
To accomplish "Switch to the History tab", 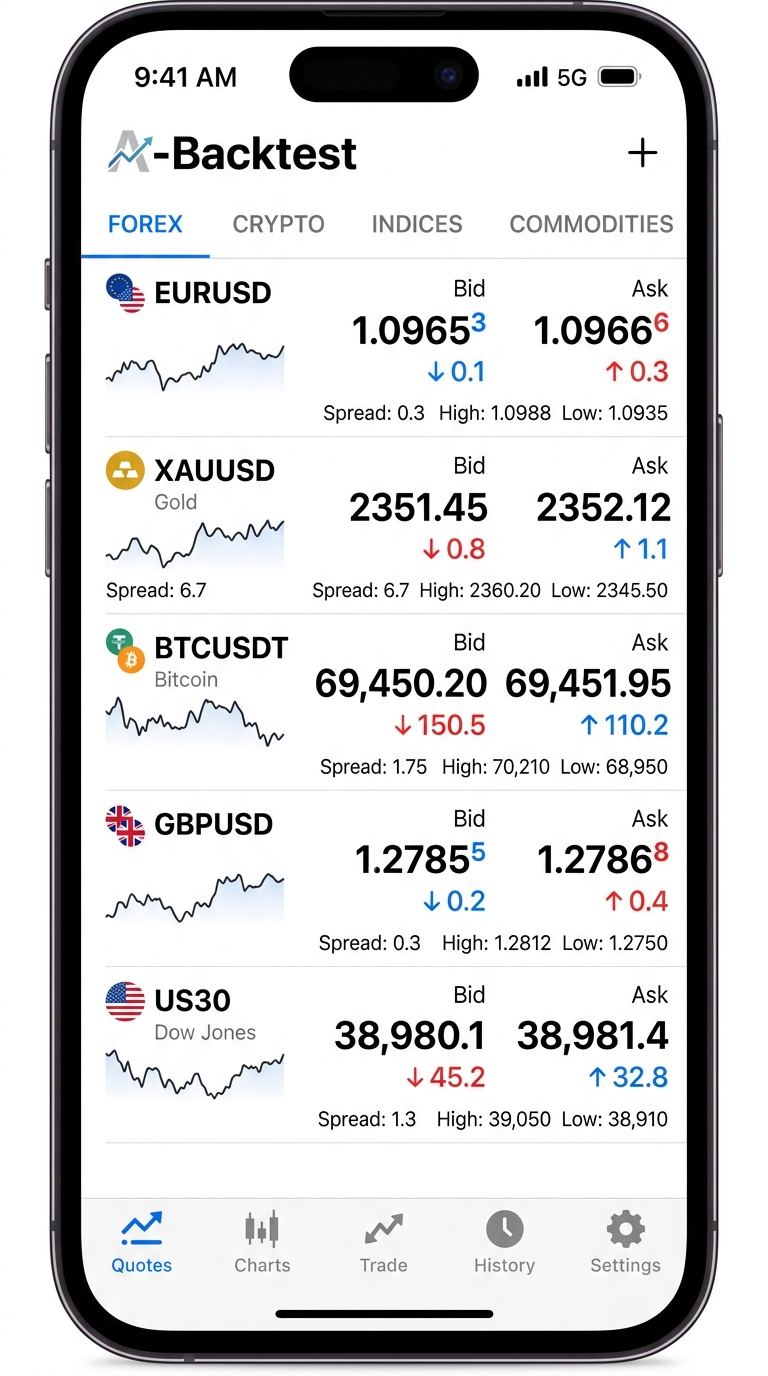I will point(504,1243).
